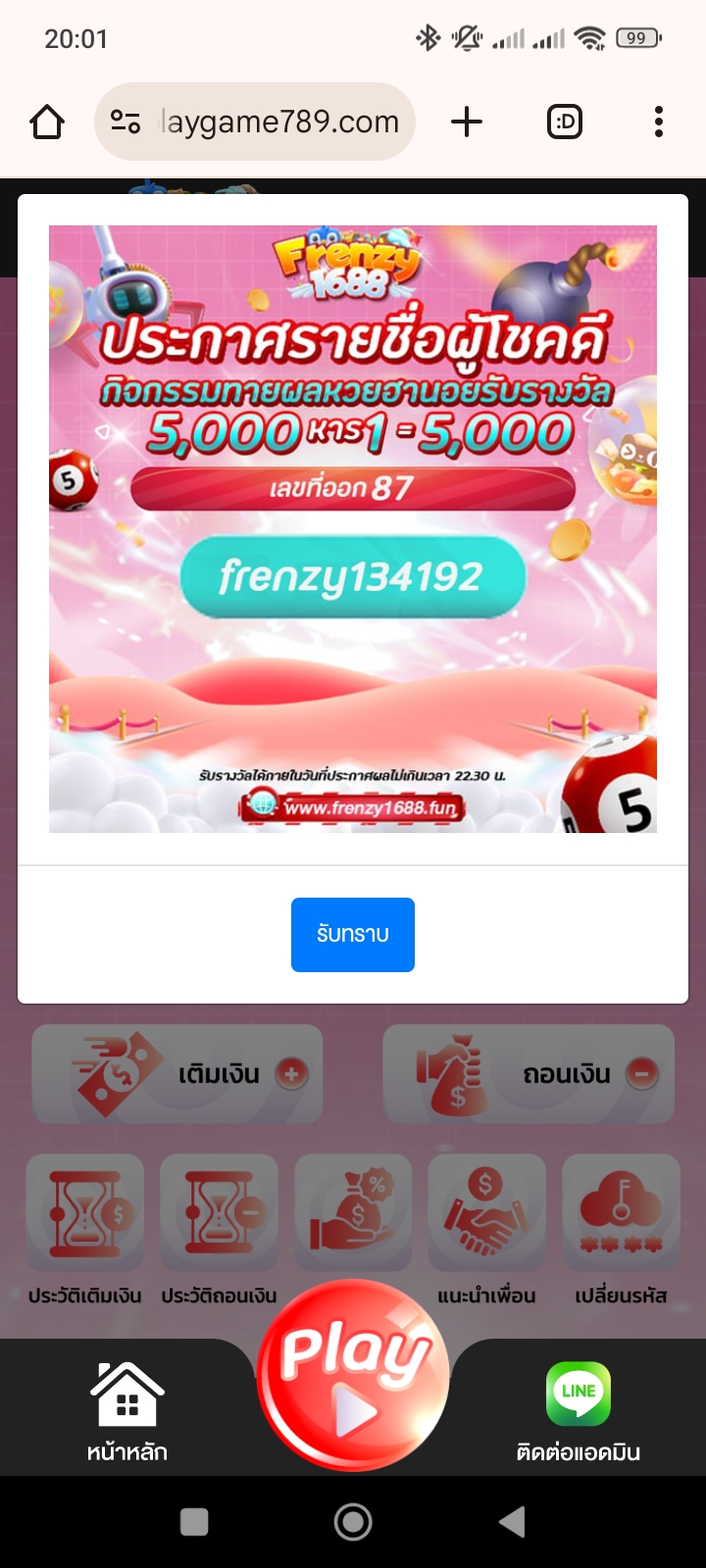
Task: Open the tab switcher
Action: coord(565,122)
